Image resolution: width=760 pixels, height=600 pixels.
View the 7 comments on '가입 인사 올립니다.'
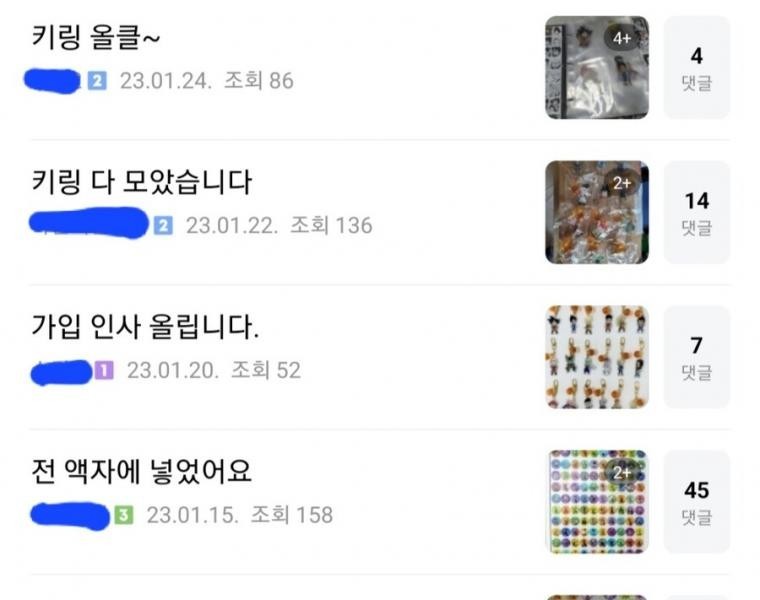pos(697,357)
